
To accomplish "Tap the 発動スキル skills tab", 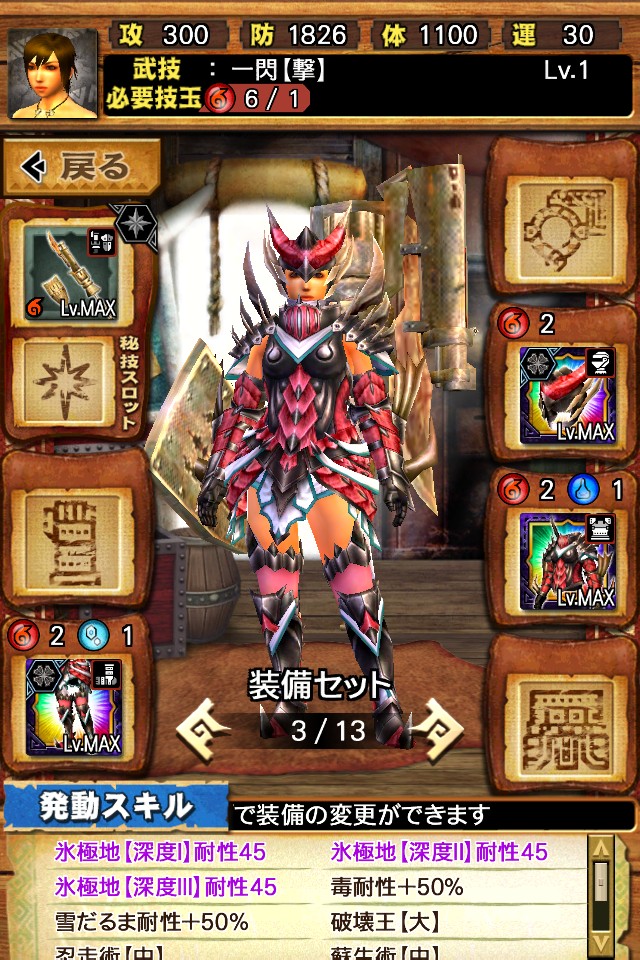I will tap(116, 807).
